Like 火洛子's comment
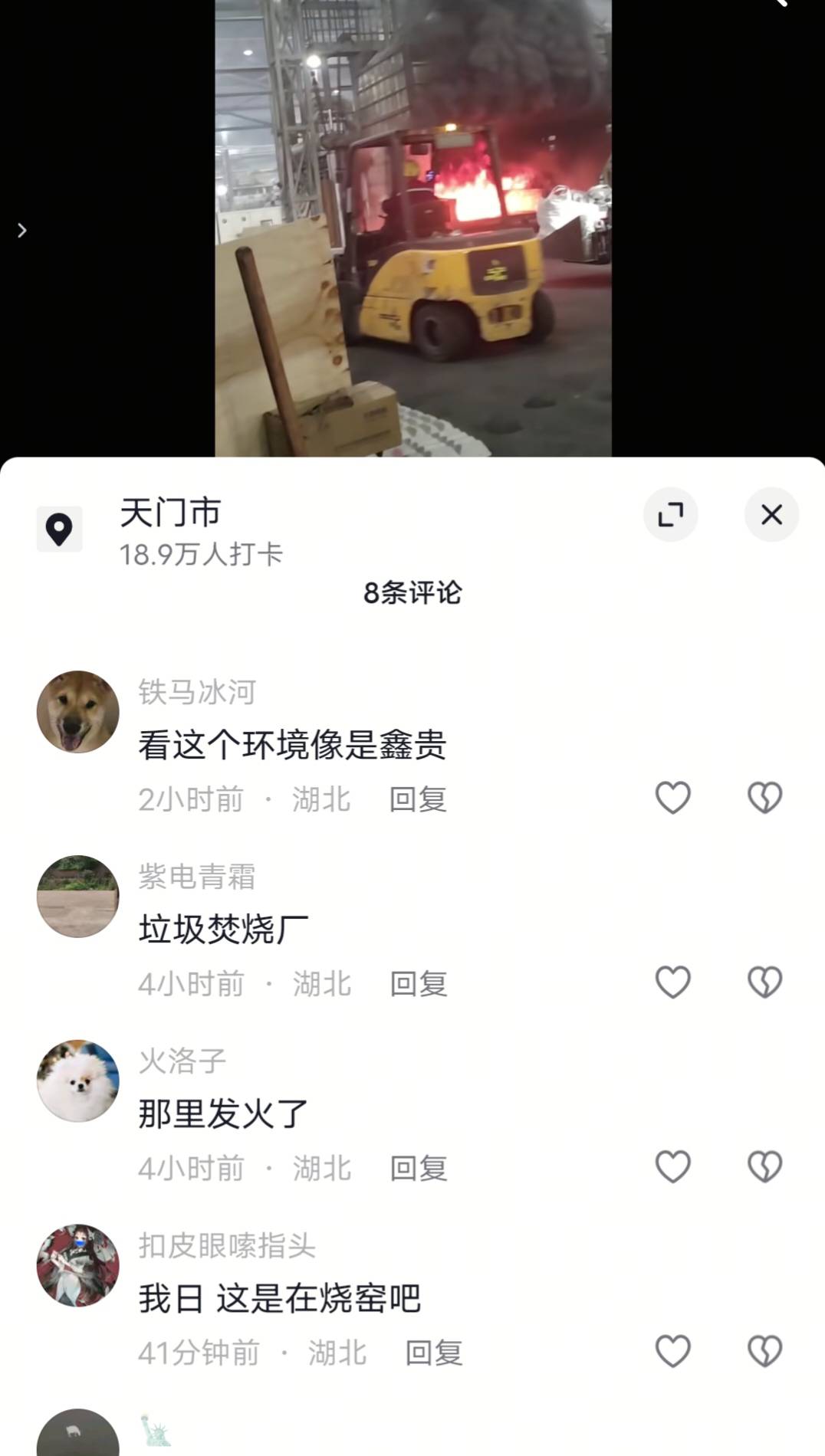This screenshot has height=1456, width=825. coord(672,1167)
